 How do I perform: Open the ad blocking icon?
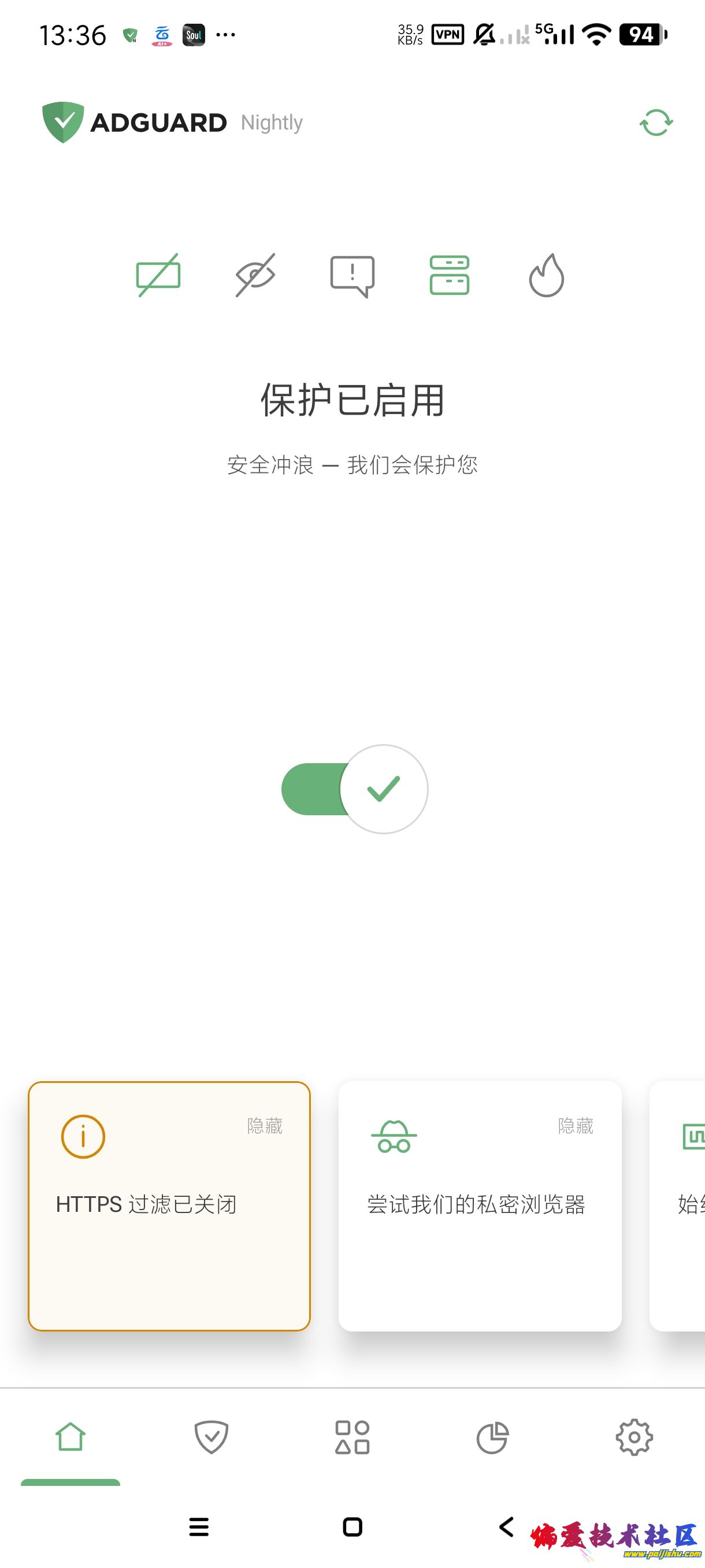pyautogui.click(x=158, y=276)
